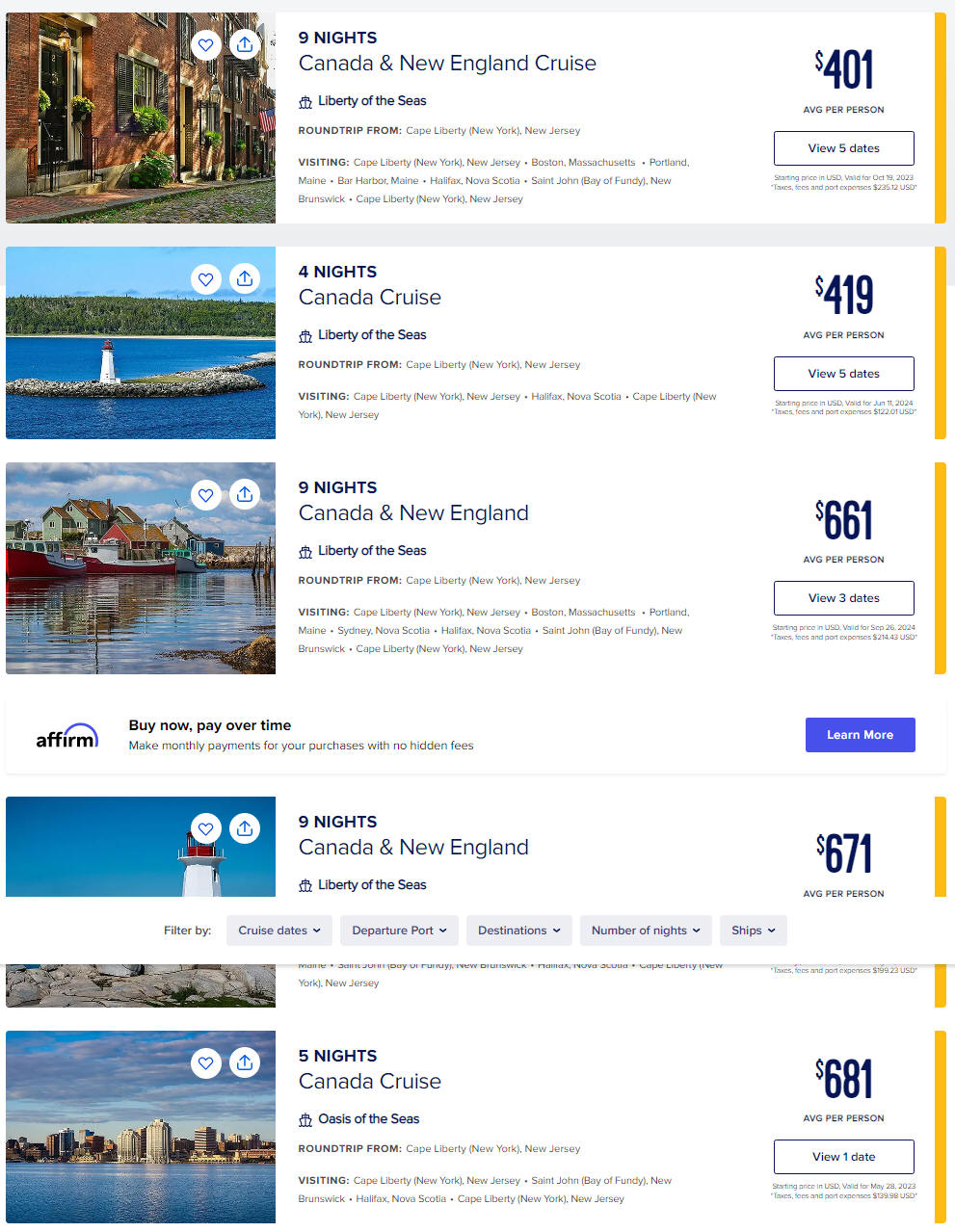Expand the Cruise dates filter
955x1232 pixels.
pyautogui.click(x=279, y=931)
